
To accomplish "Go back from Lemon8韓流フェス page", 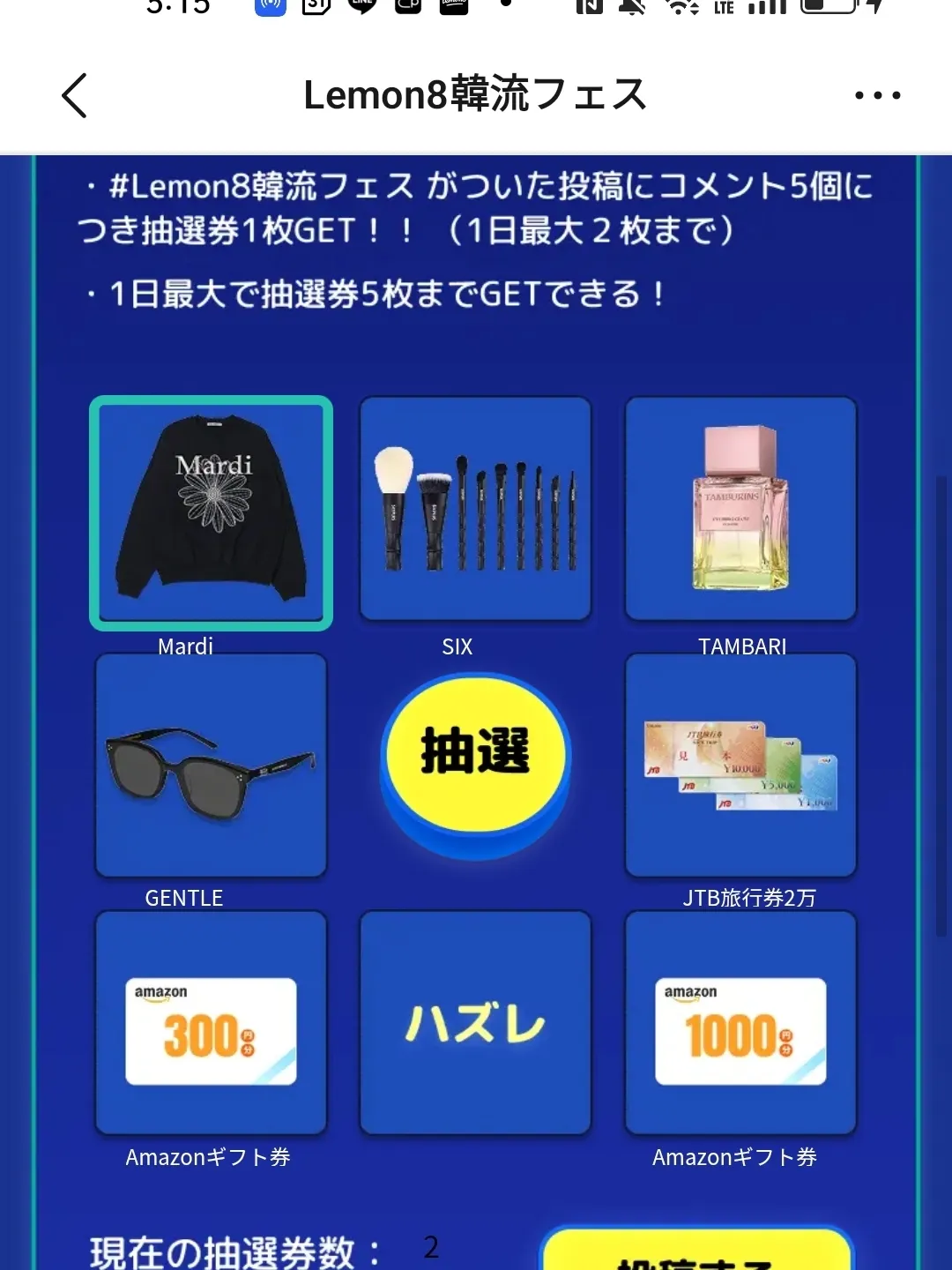I will (x=75, y=95).
